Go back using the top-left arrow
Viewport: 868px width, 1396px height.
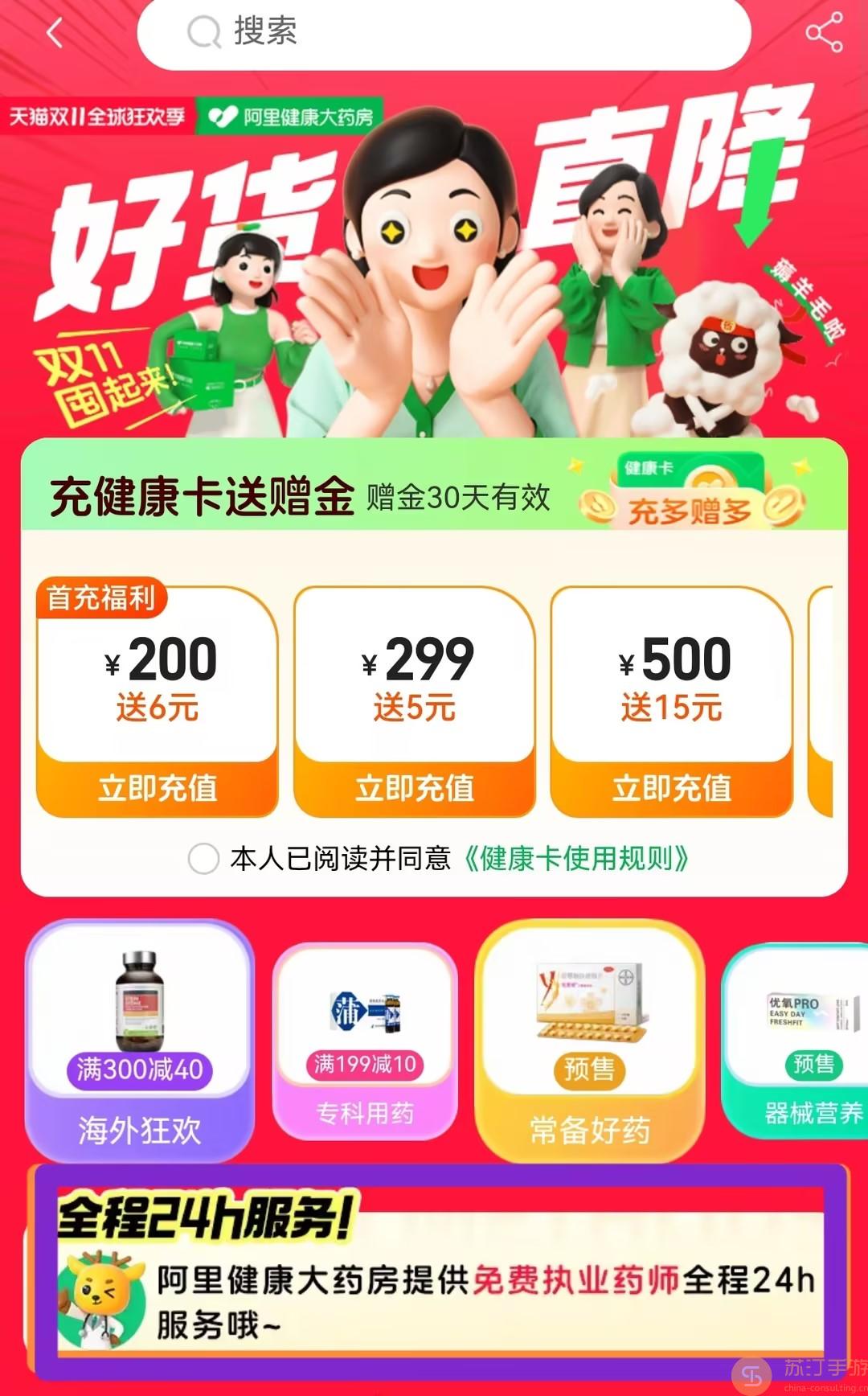[55, 34]
